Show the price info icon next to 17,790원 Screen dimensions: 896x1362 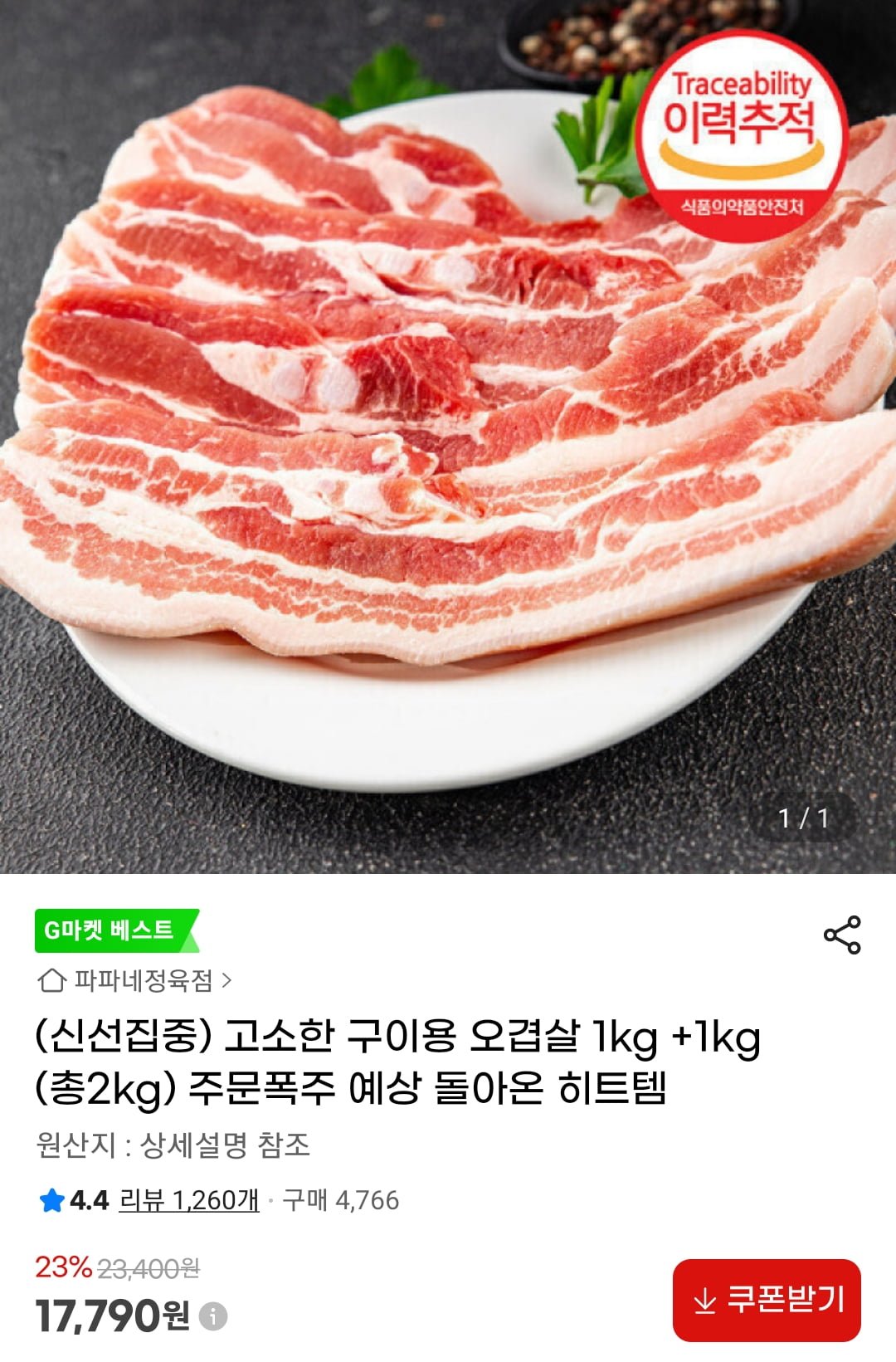point(213,1316)
